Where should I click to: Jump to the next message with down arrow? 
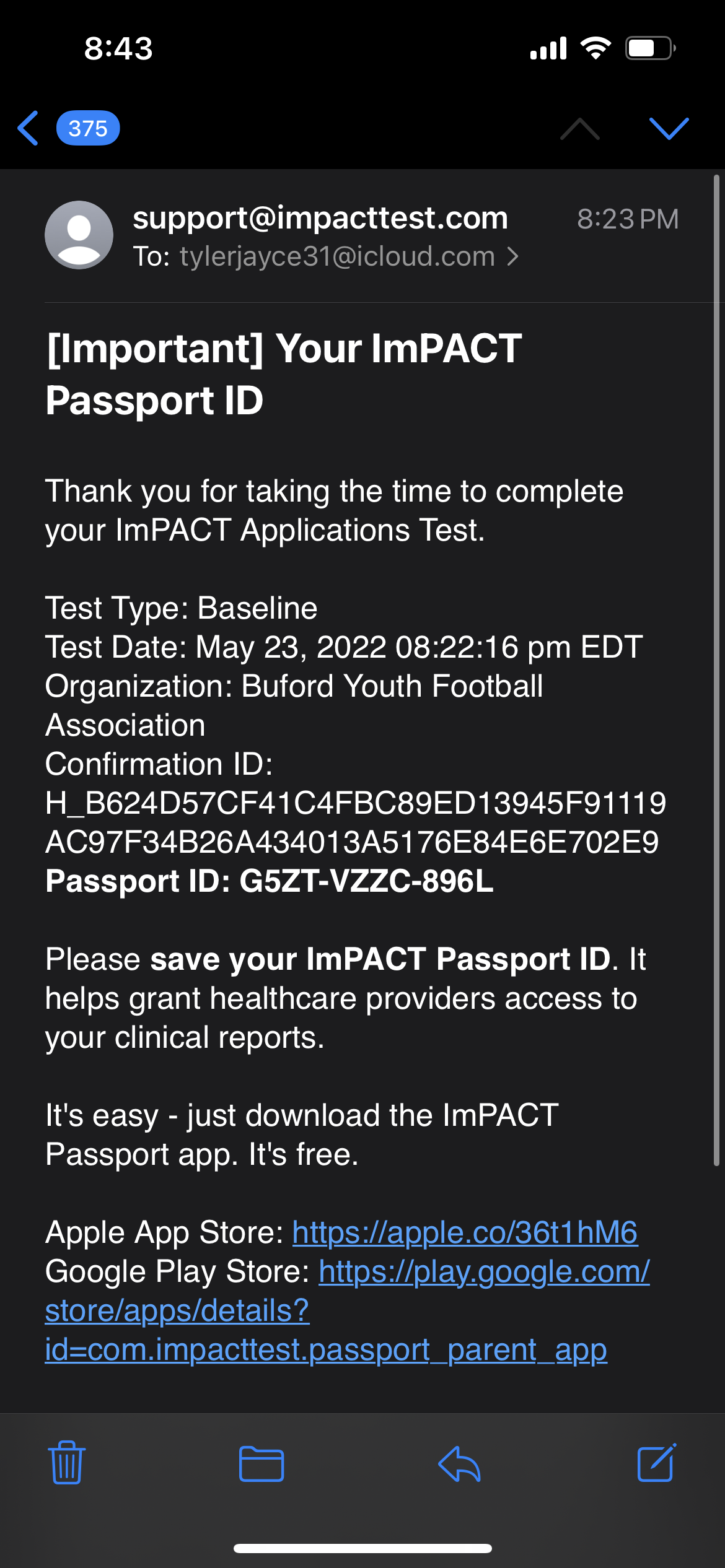coord(669,128)
